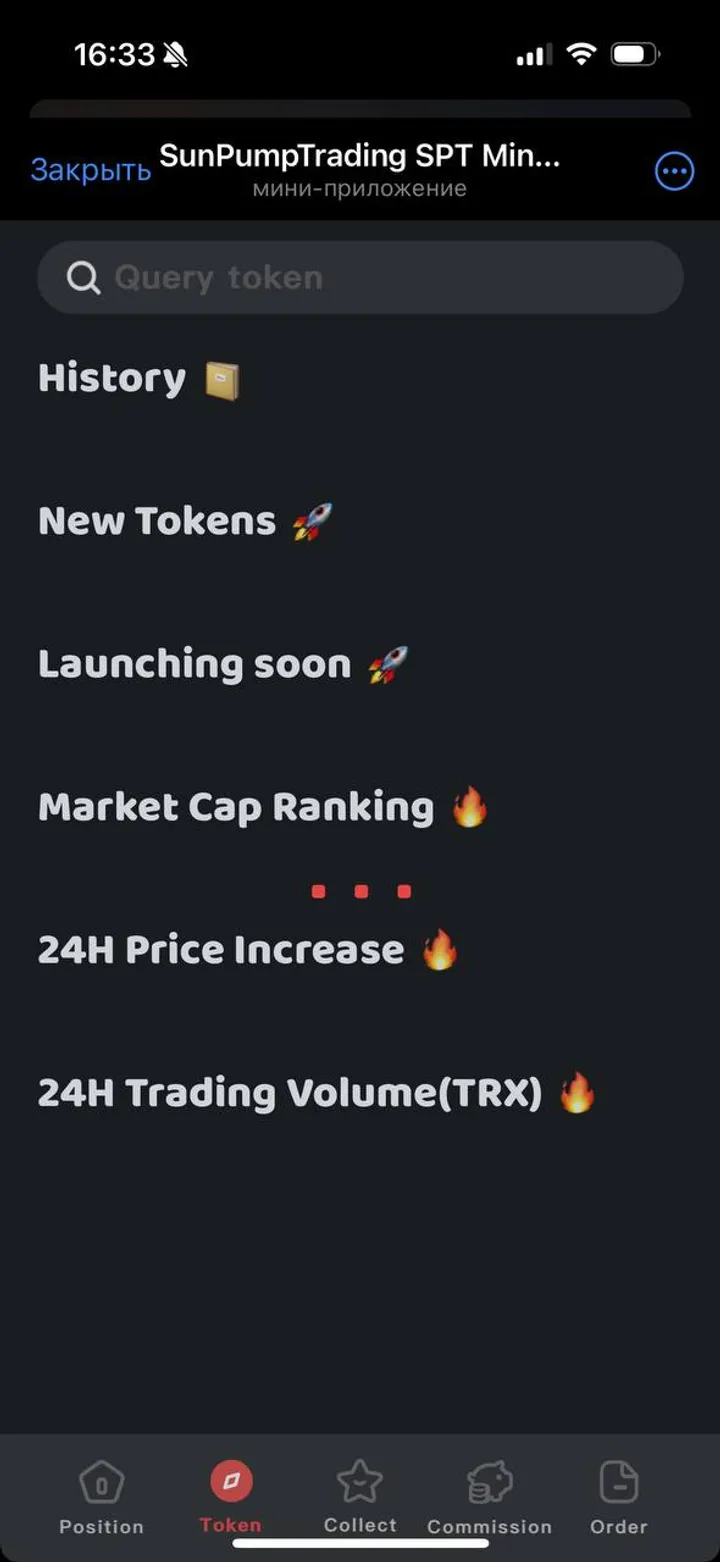Open the History section
This screenshot has height=1562, width=720.
click(140, 378)
